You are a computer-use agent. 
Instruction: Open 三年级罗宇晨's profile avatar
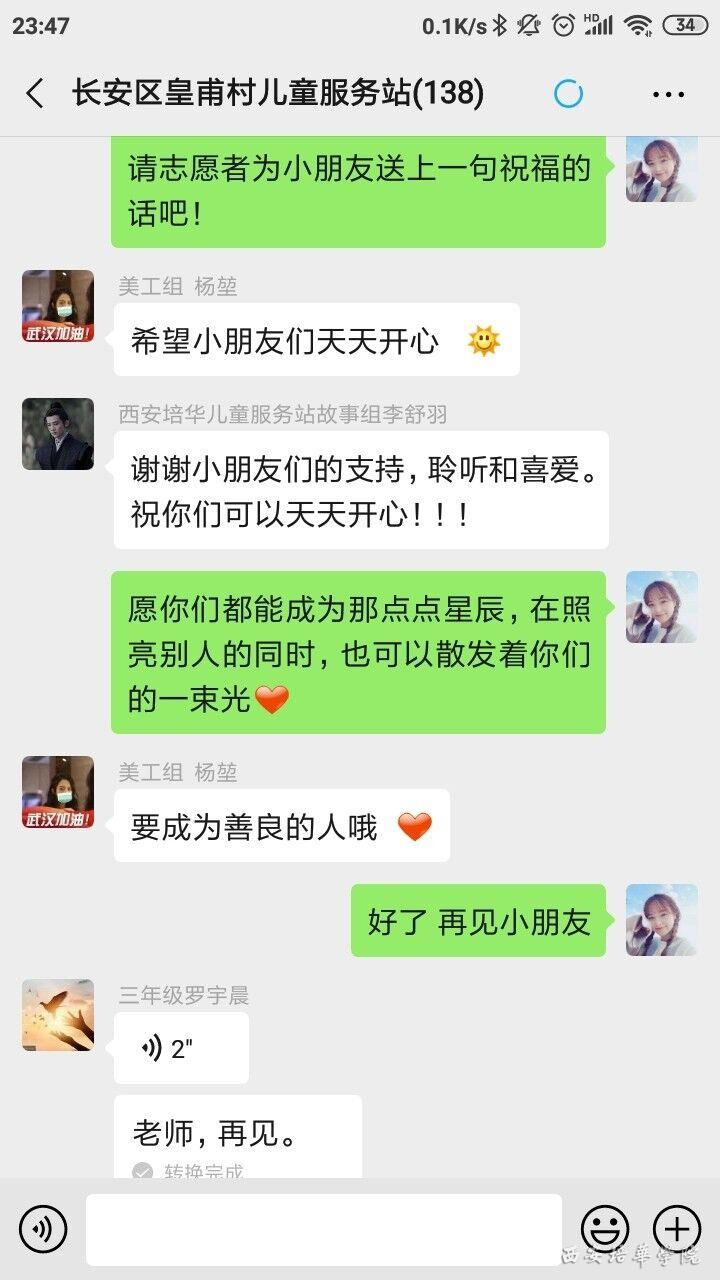58,1015
